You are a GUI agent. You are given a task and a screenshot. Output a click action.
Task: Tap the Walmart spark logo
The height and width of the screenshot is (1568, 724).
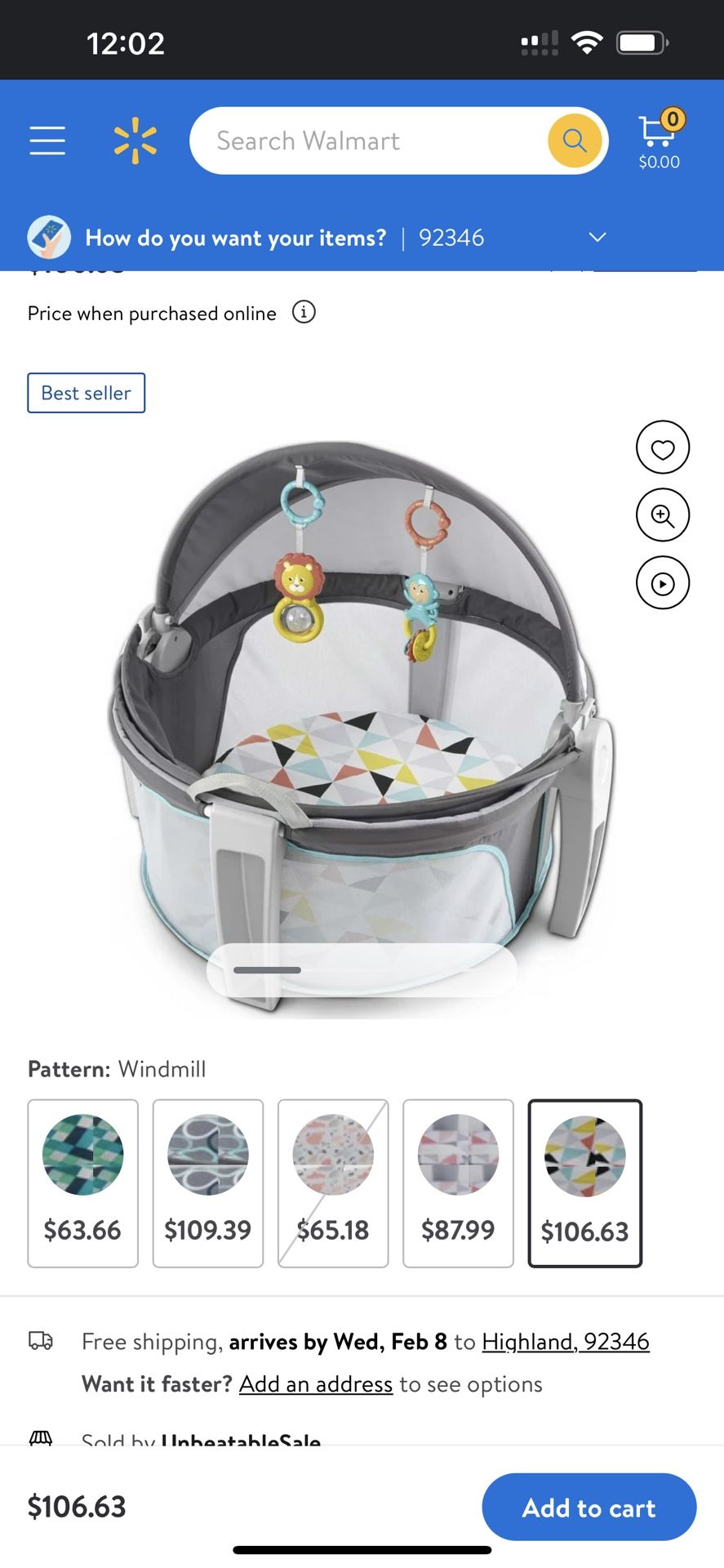pos(136,140)
